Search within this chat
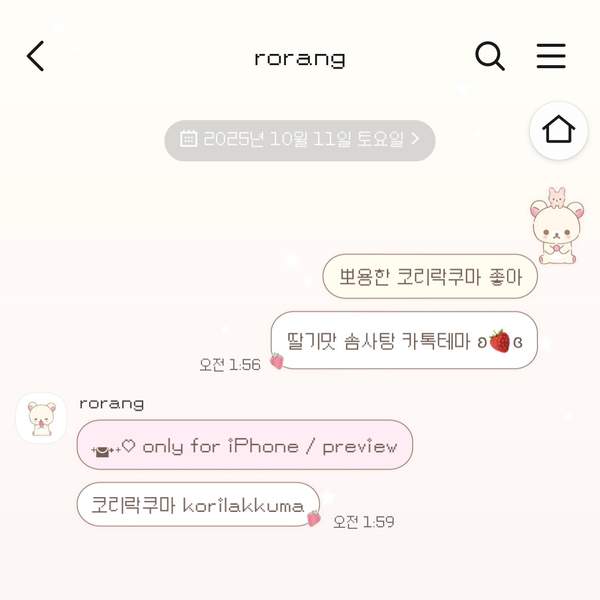Viewport: 600px width, 600px height. pos(489,56)
